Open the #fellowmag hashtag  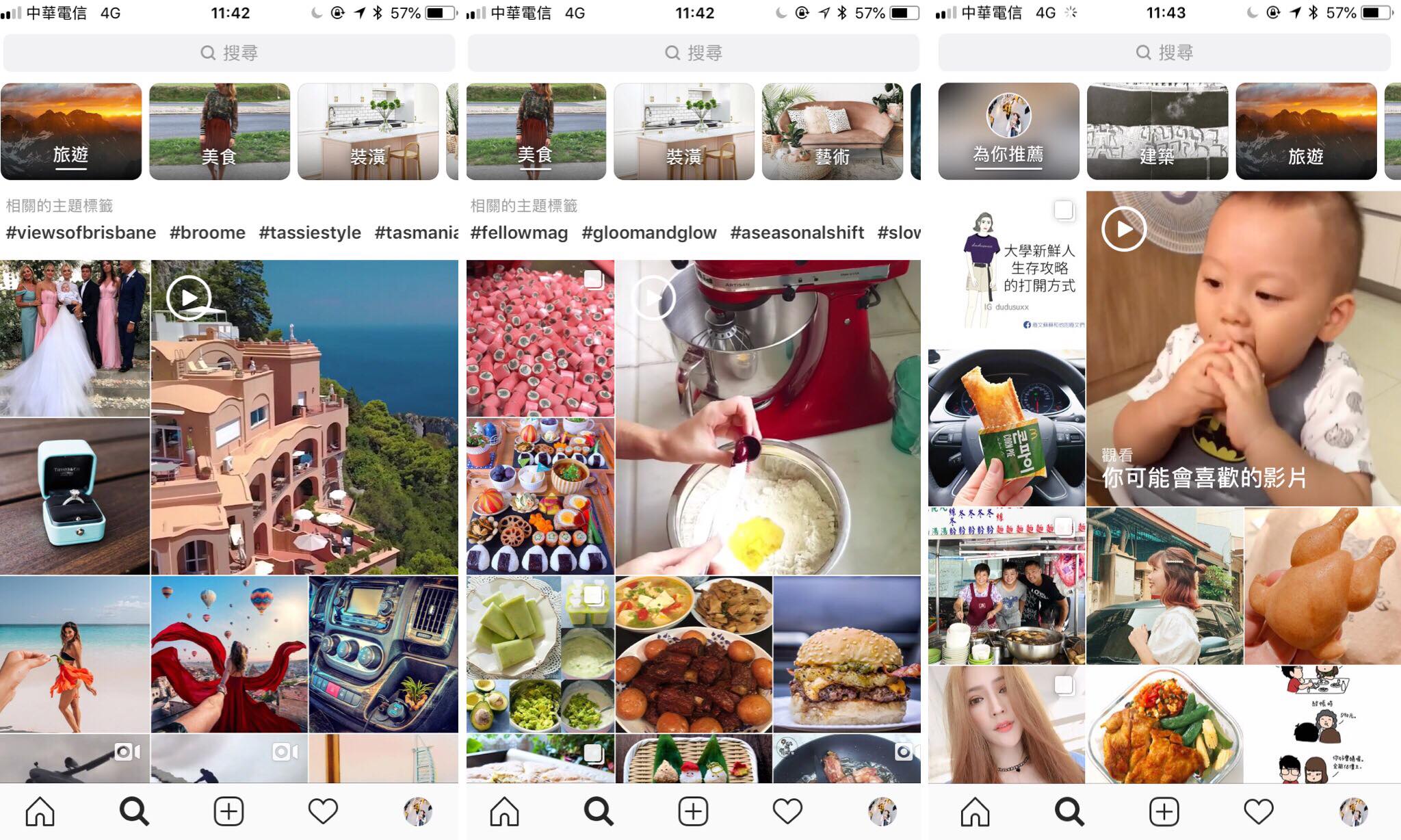pyautogui.click(x=519, y=233)
